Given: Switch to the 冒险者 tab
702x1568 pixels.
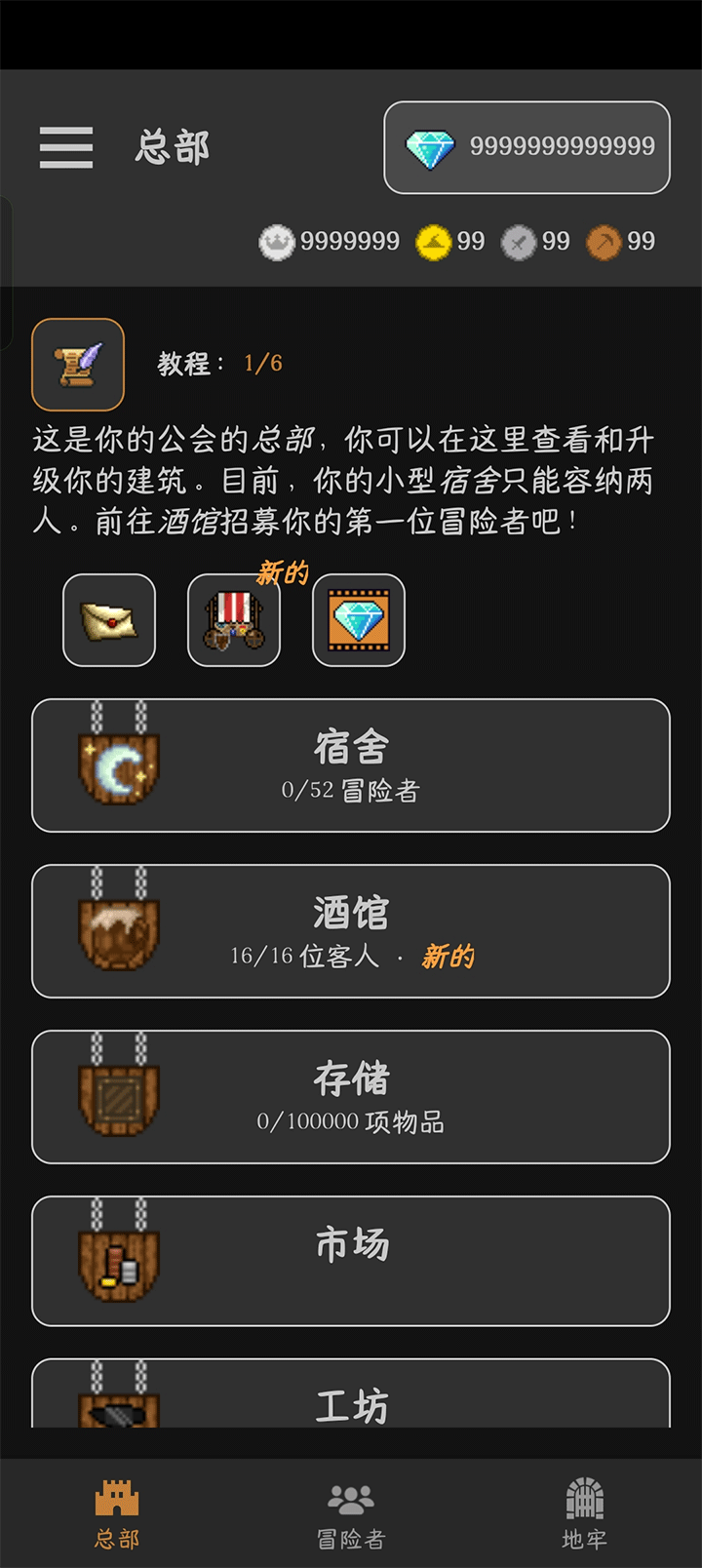Looking at the screenshot, I should click(x=351, y=1513).
